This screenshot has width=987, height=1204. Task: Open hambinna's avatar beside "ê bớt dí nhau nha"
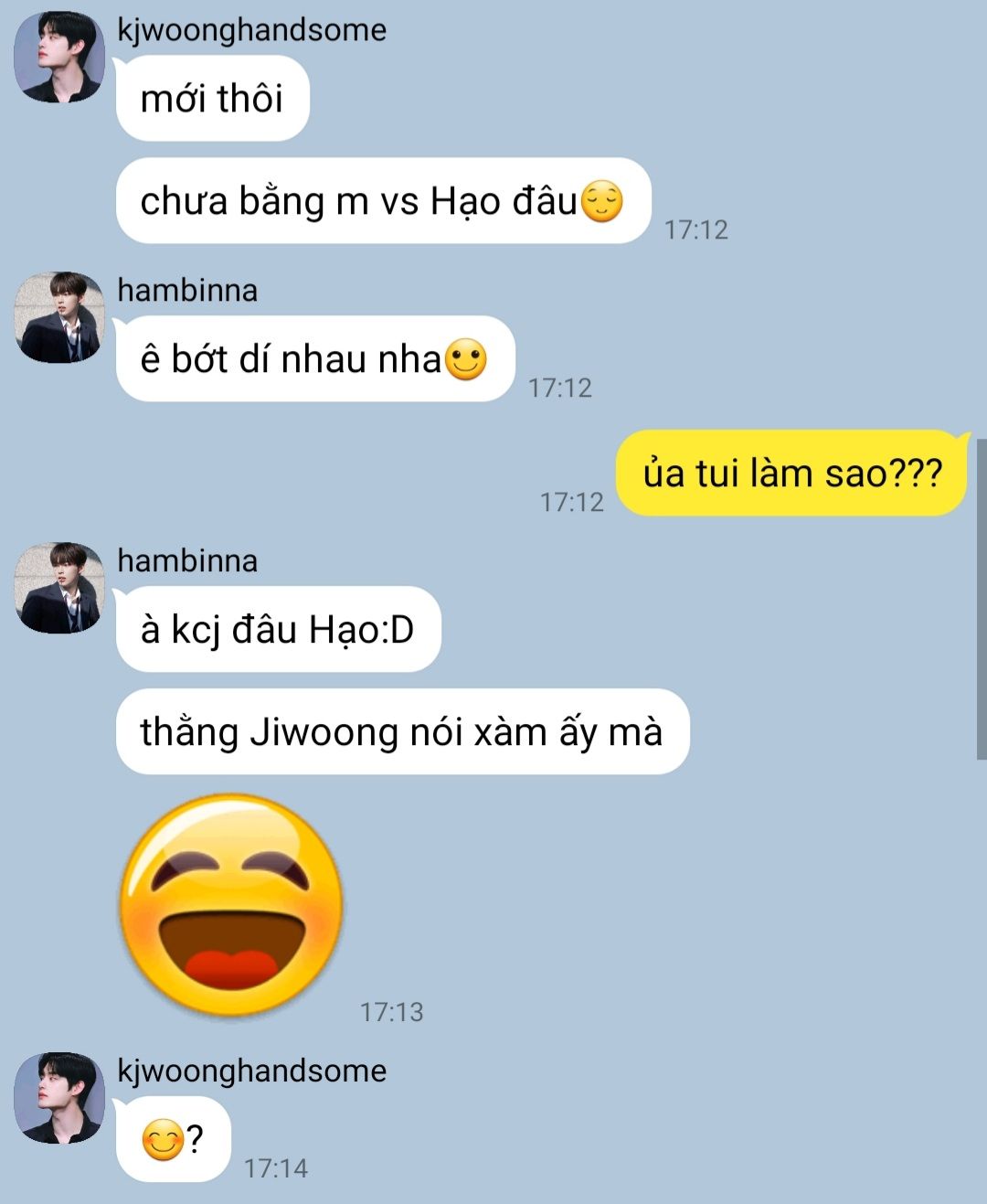(x=59, y=317)
